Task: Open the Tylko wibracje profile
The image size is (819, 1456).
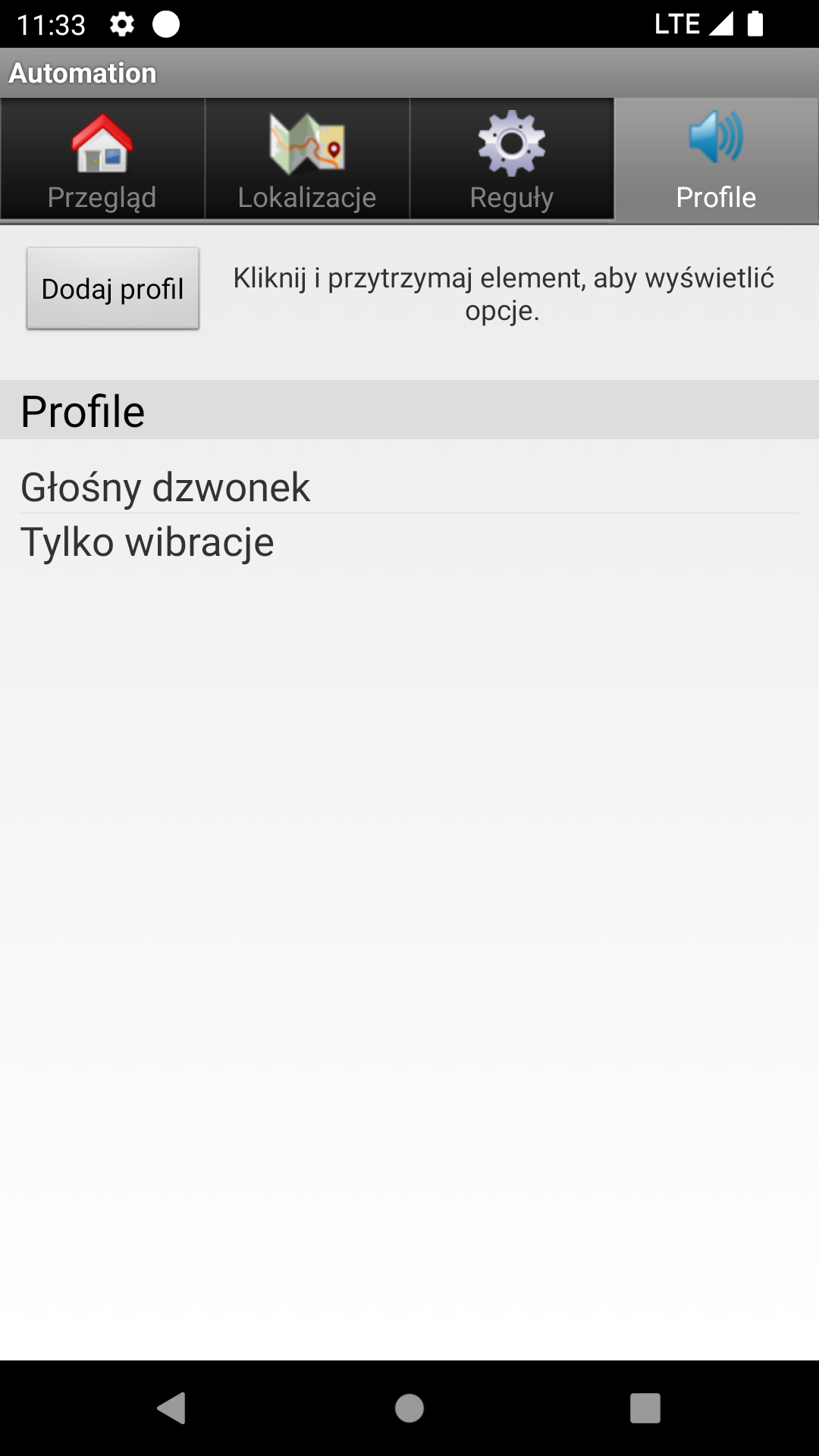Action: (x=147, y=542)
